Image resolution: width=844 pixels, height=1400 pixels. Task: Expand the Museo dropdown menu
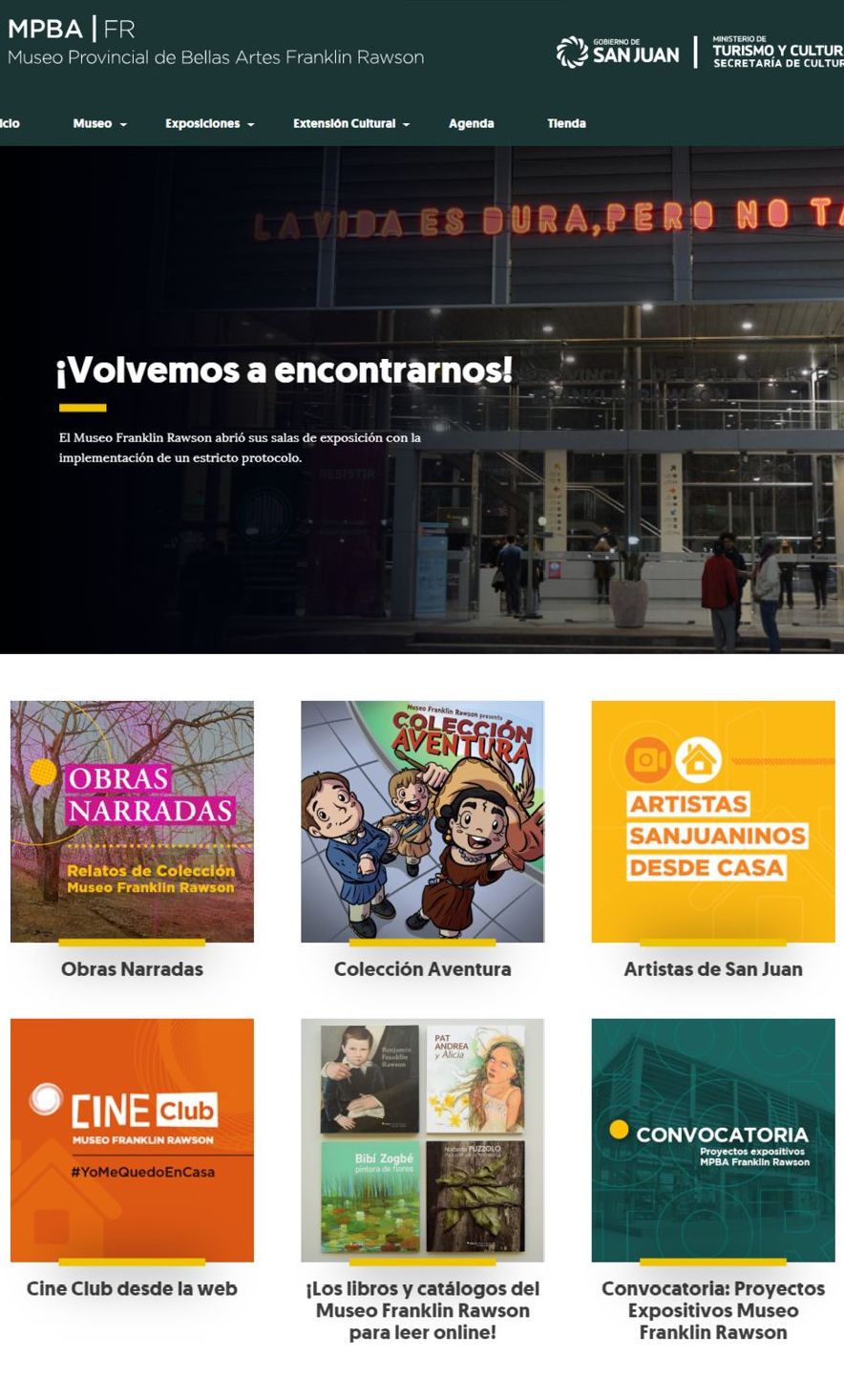coord(99,123)
